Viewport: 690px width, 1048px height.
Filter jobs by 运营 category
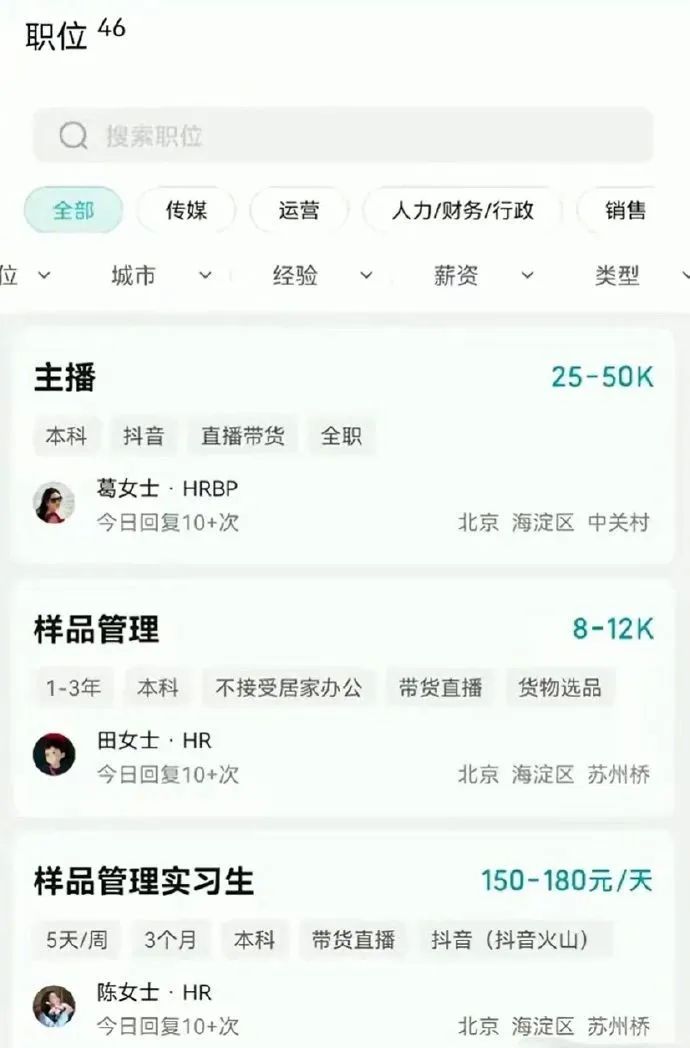click(x=299, y=211)
